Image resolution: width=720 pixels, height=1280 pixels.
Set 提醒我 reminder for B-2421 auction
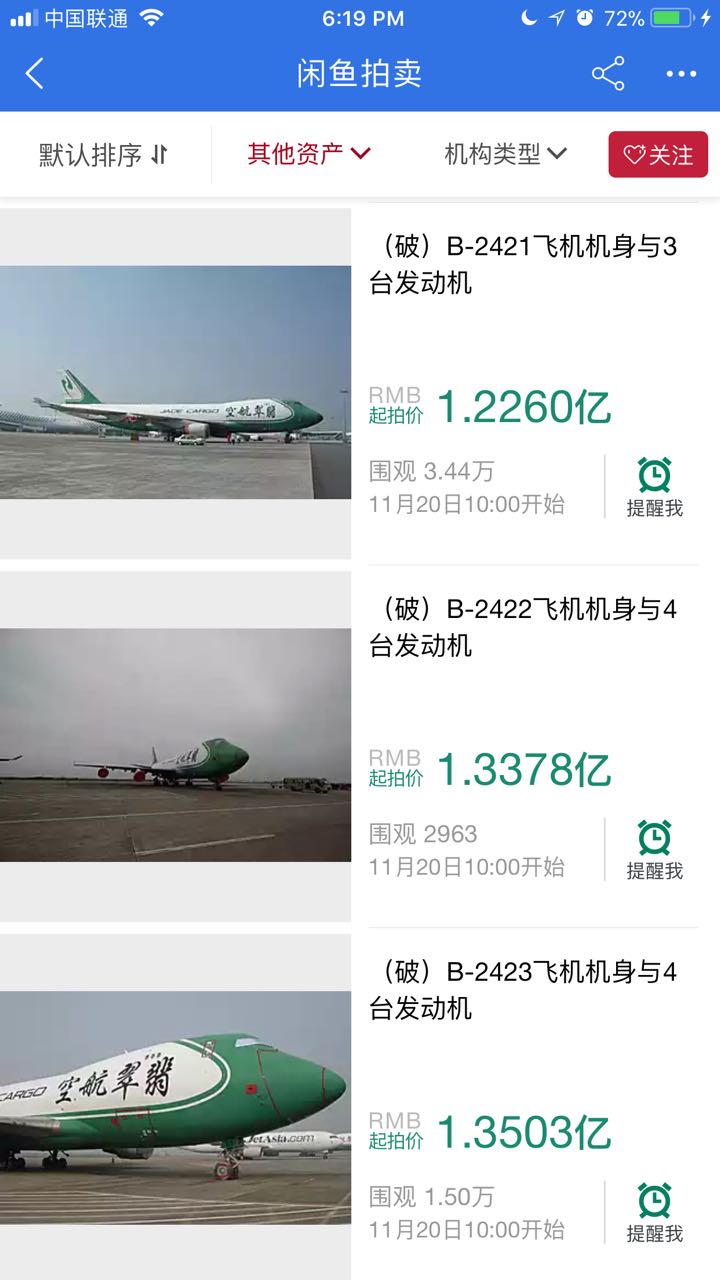[x=654, y=487]
